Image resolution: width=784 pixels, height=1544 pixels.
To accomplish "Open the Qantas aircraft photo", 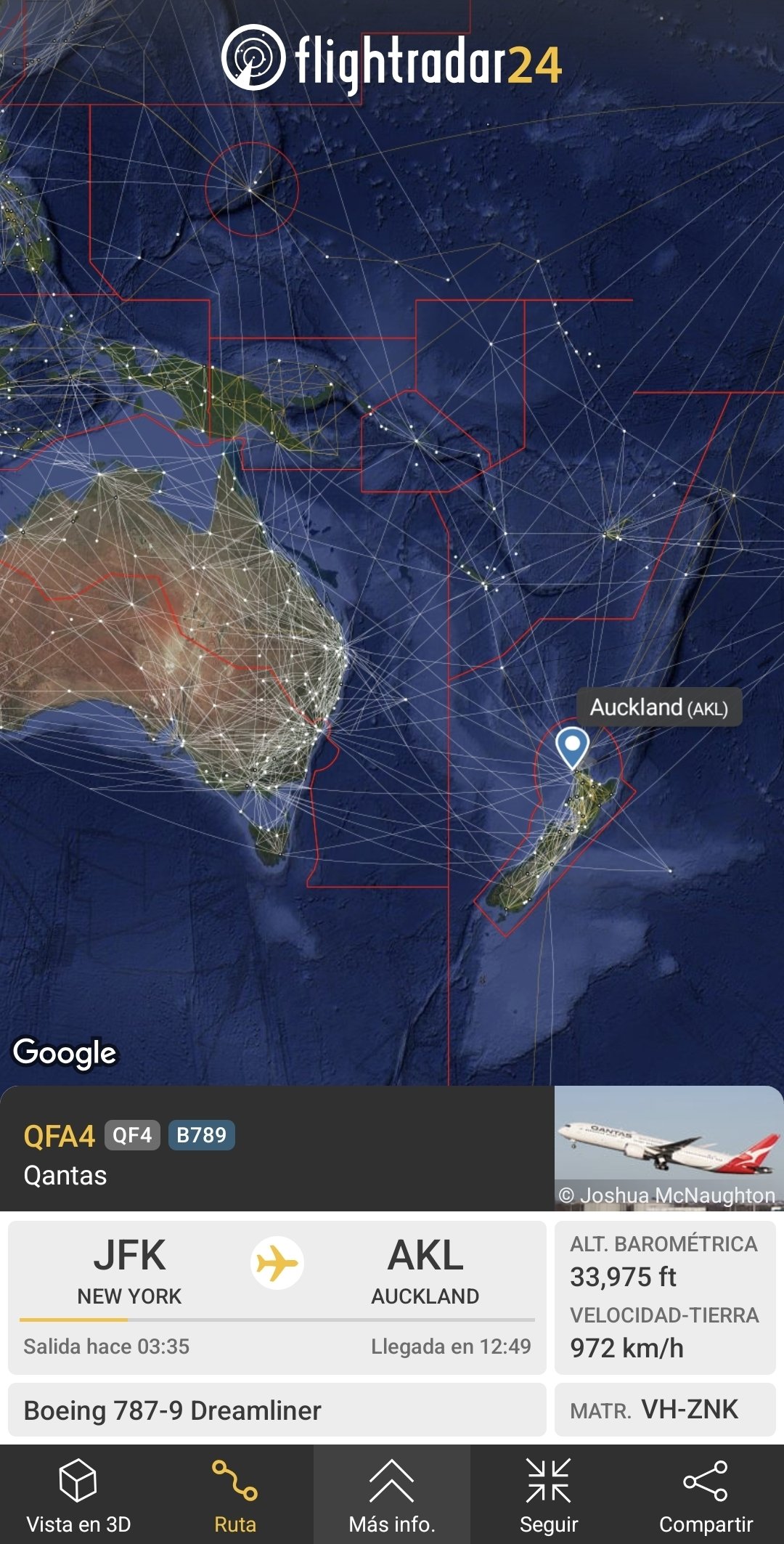I will (668, 1147).
